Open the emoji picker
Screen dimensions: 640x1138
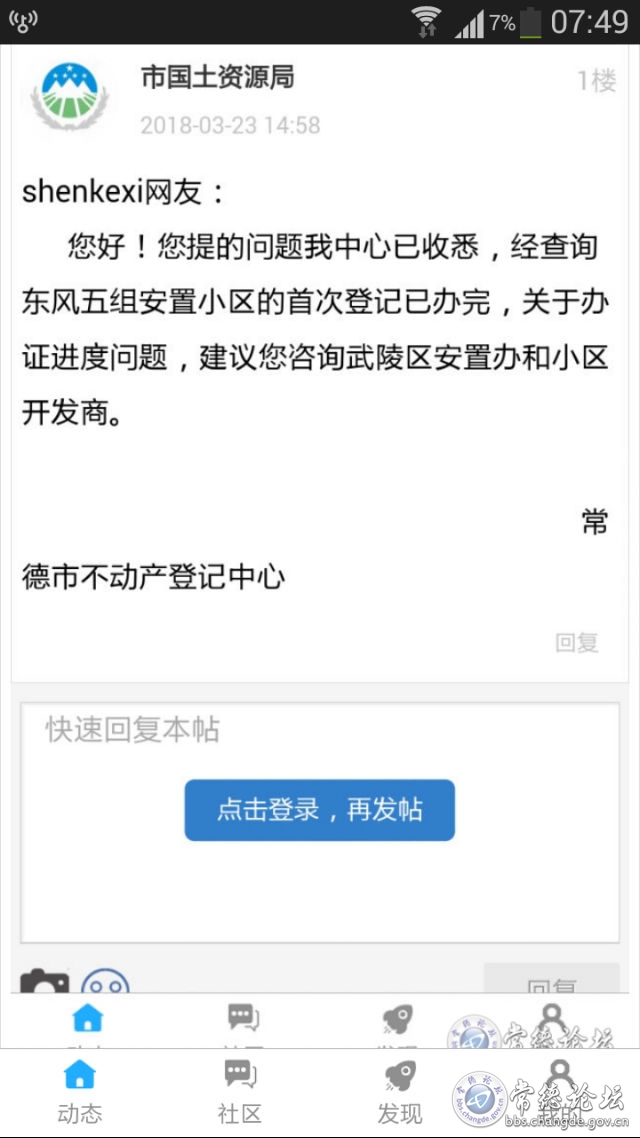(x=105, y=981)
